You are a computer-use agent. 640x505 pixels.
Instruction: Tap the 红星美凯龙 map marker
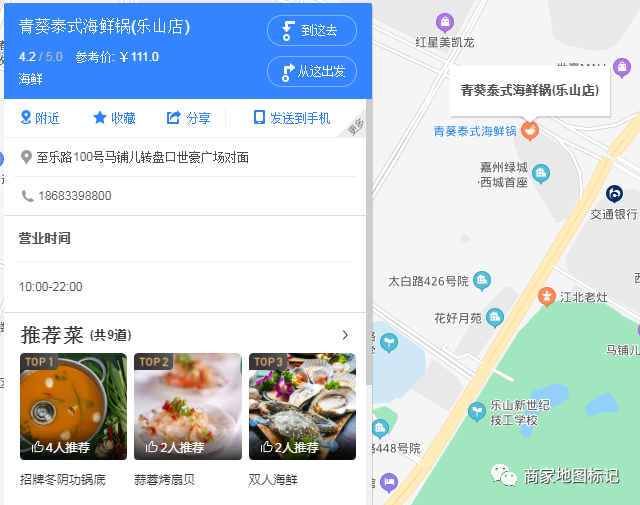coord(445,22)
